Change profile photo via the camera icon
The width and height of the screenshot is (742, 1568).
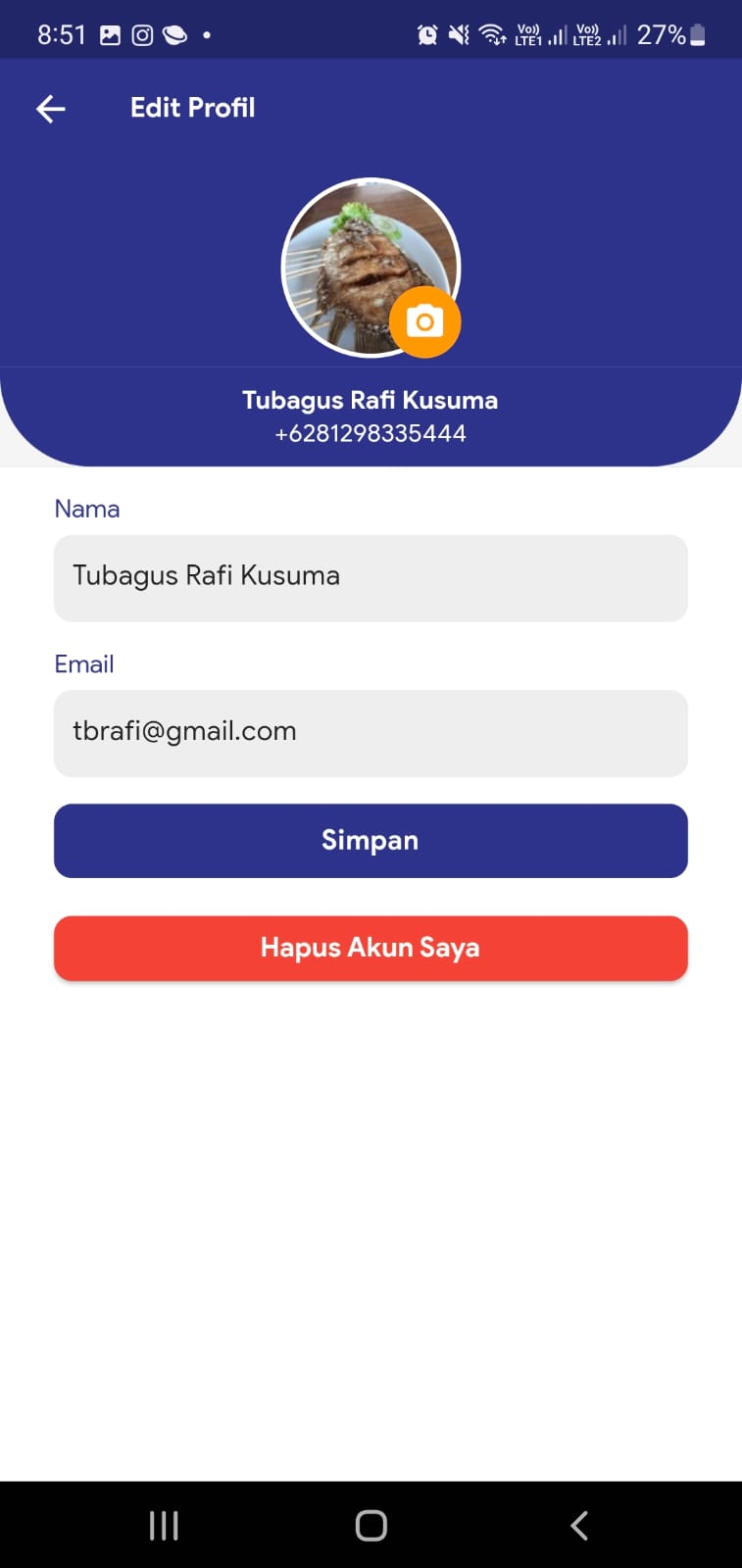(x=424, y=321)
